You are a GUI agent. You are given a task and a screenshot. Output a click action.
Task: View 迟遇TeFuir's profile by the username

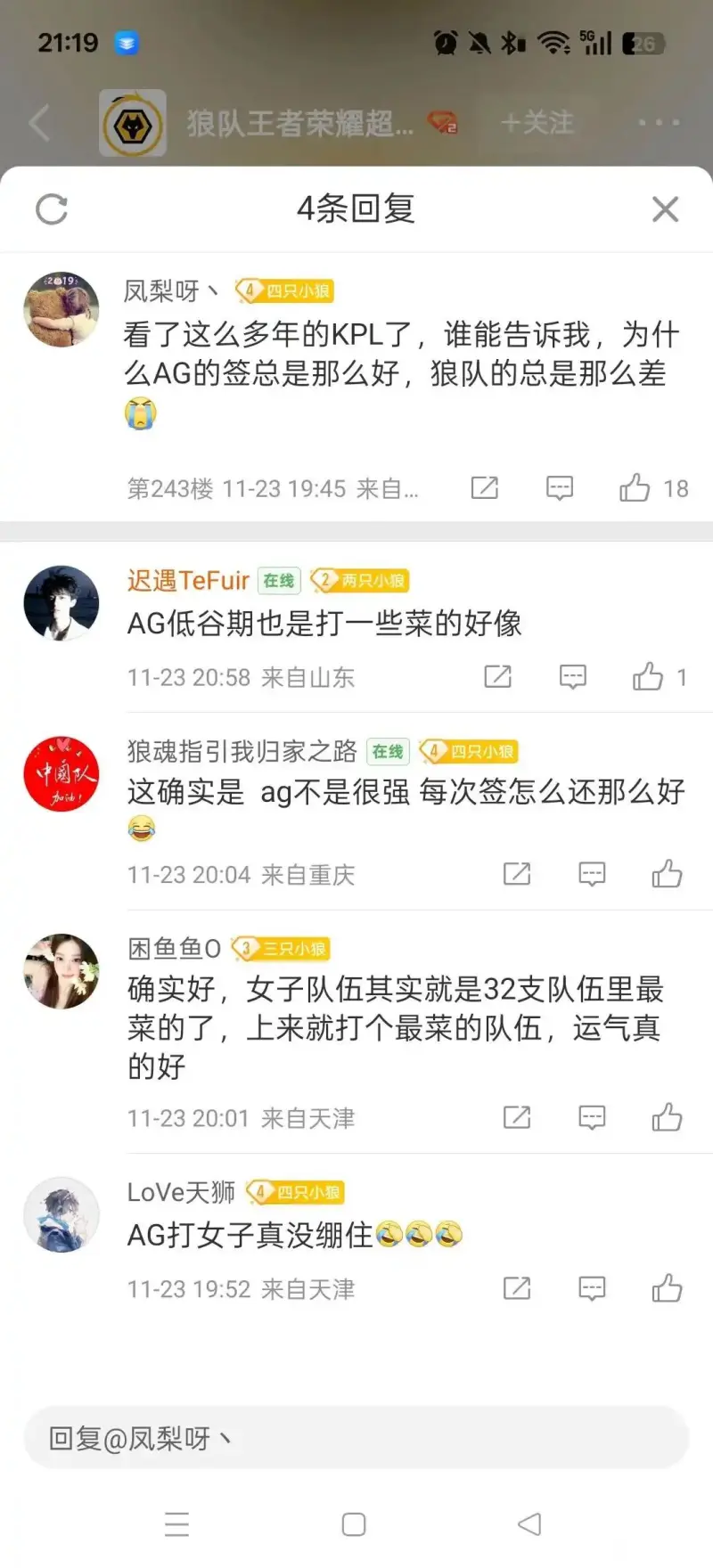[x=188, y=581]
